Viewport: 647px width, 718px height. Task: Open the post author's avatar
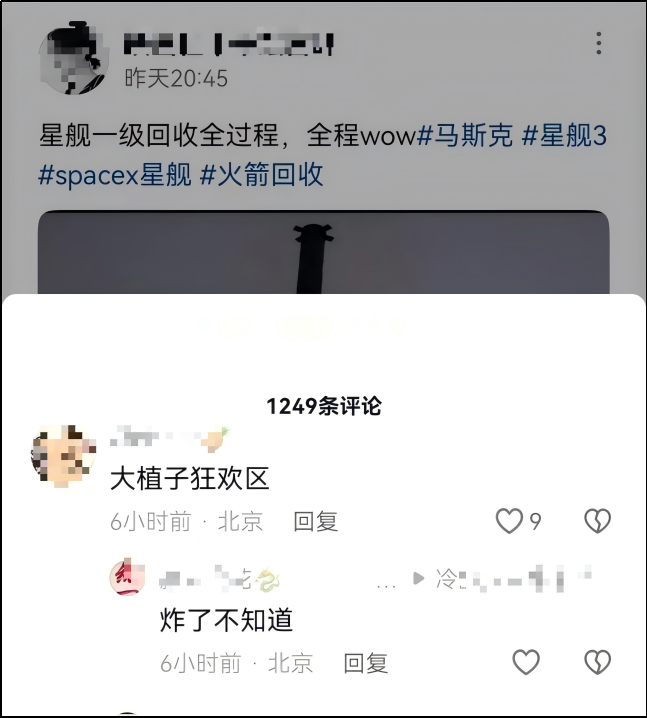click(73, 58)
